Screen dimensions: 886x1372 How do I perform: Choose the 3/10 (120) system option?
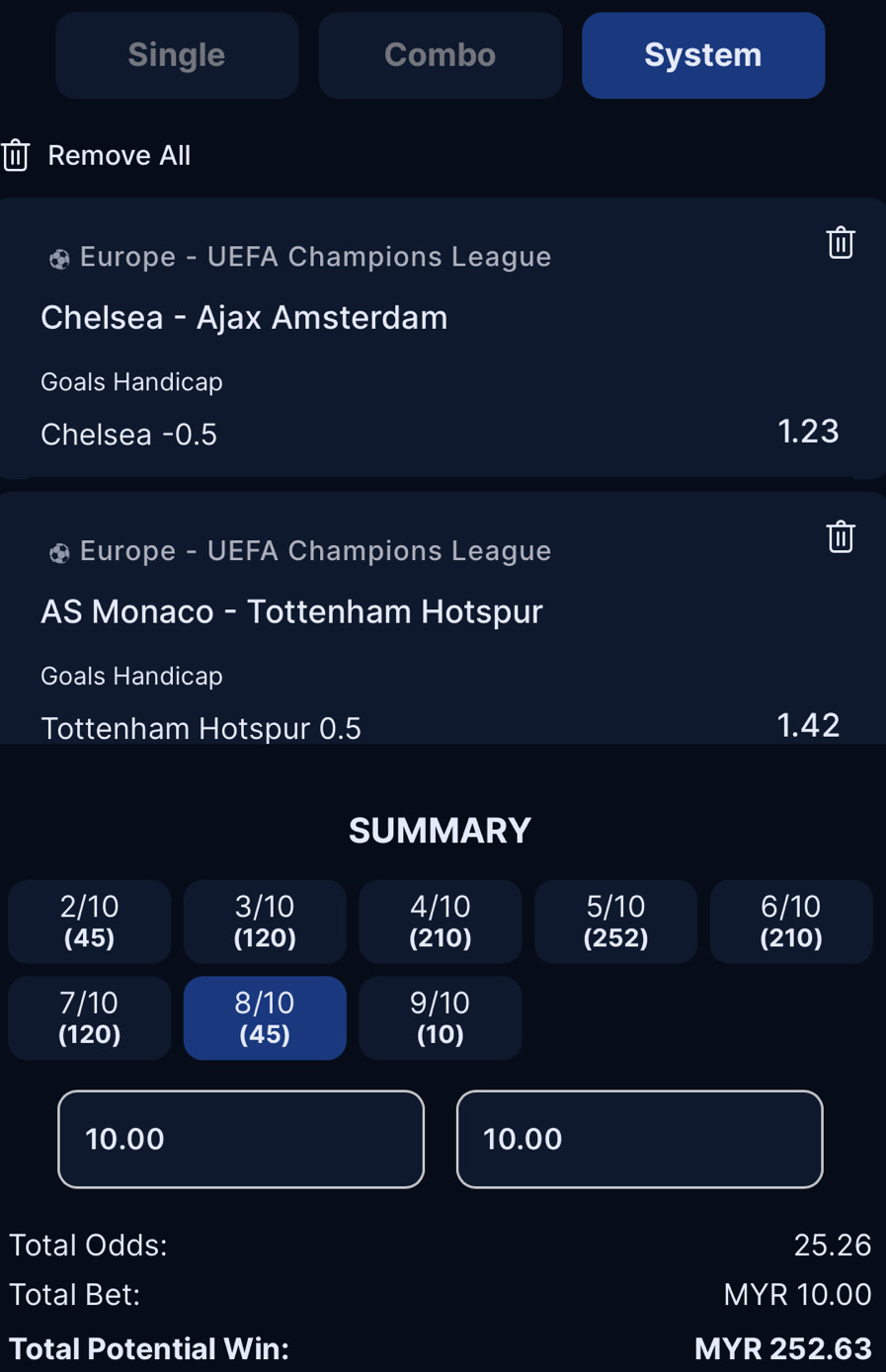click(x=265, y=922)
